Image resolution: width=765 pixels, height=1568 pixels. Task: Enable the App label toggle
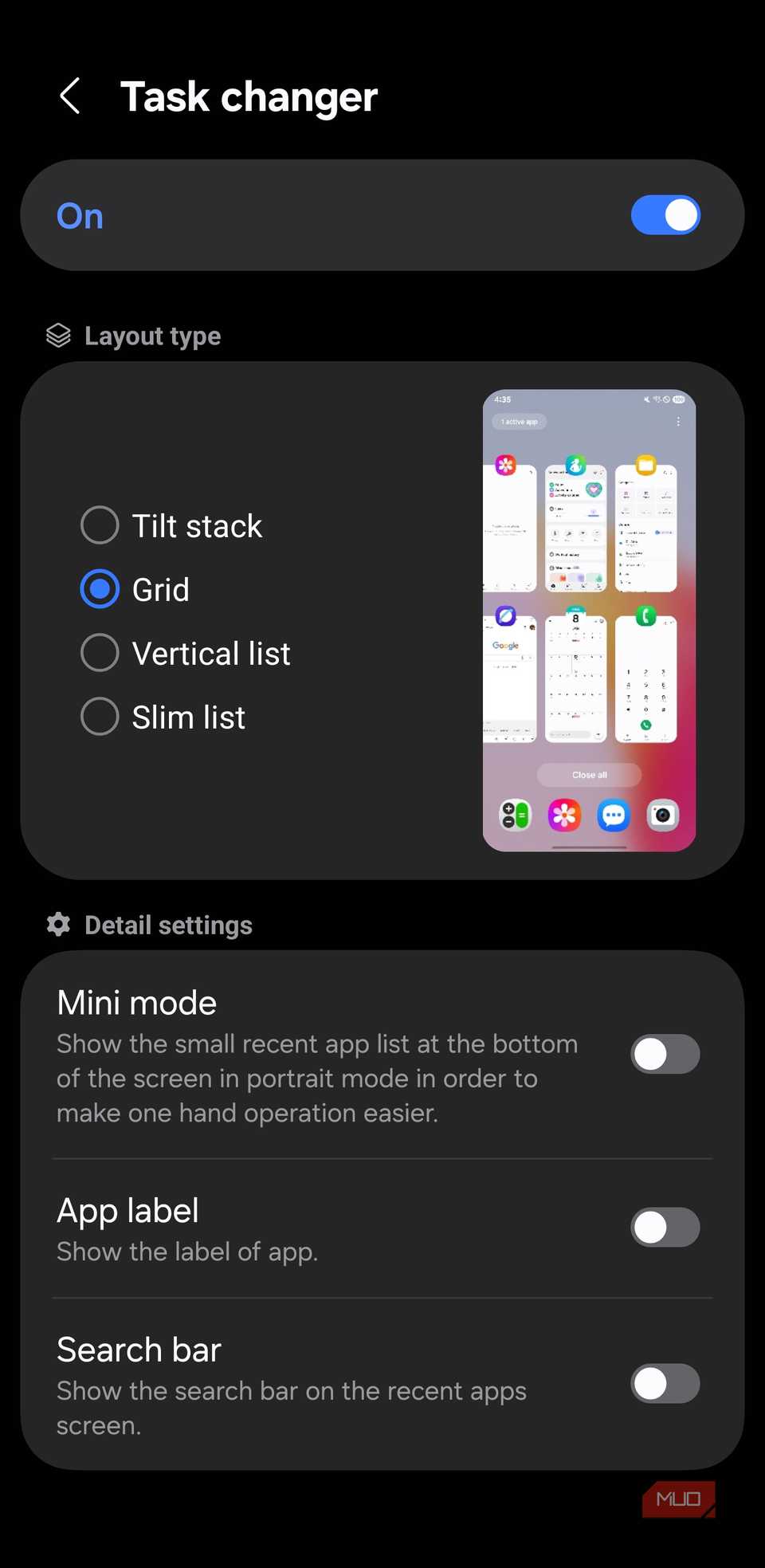[x=665, y=1227]
